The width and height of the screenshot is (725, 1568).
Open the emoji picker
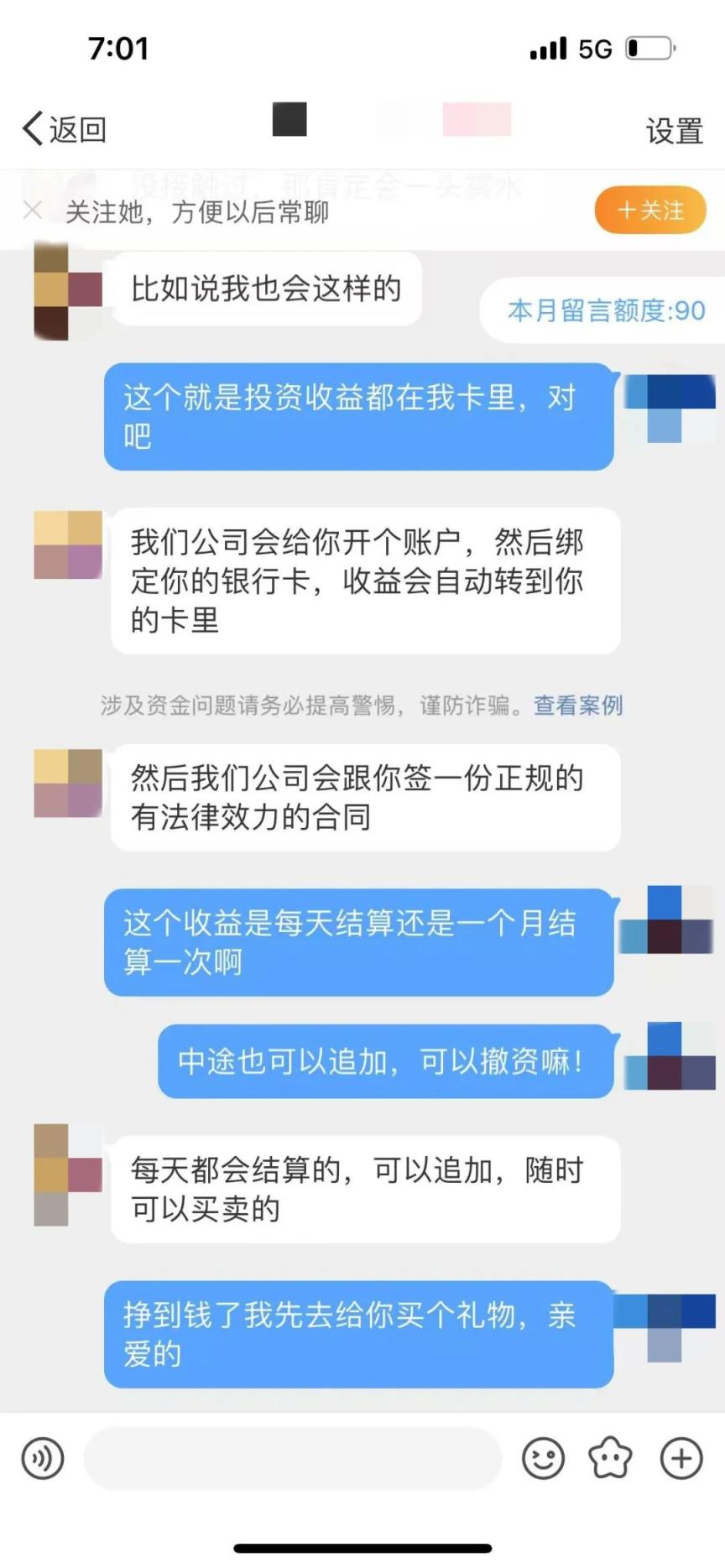(543, 1458)
